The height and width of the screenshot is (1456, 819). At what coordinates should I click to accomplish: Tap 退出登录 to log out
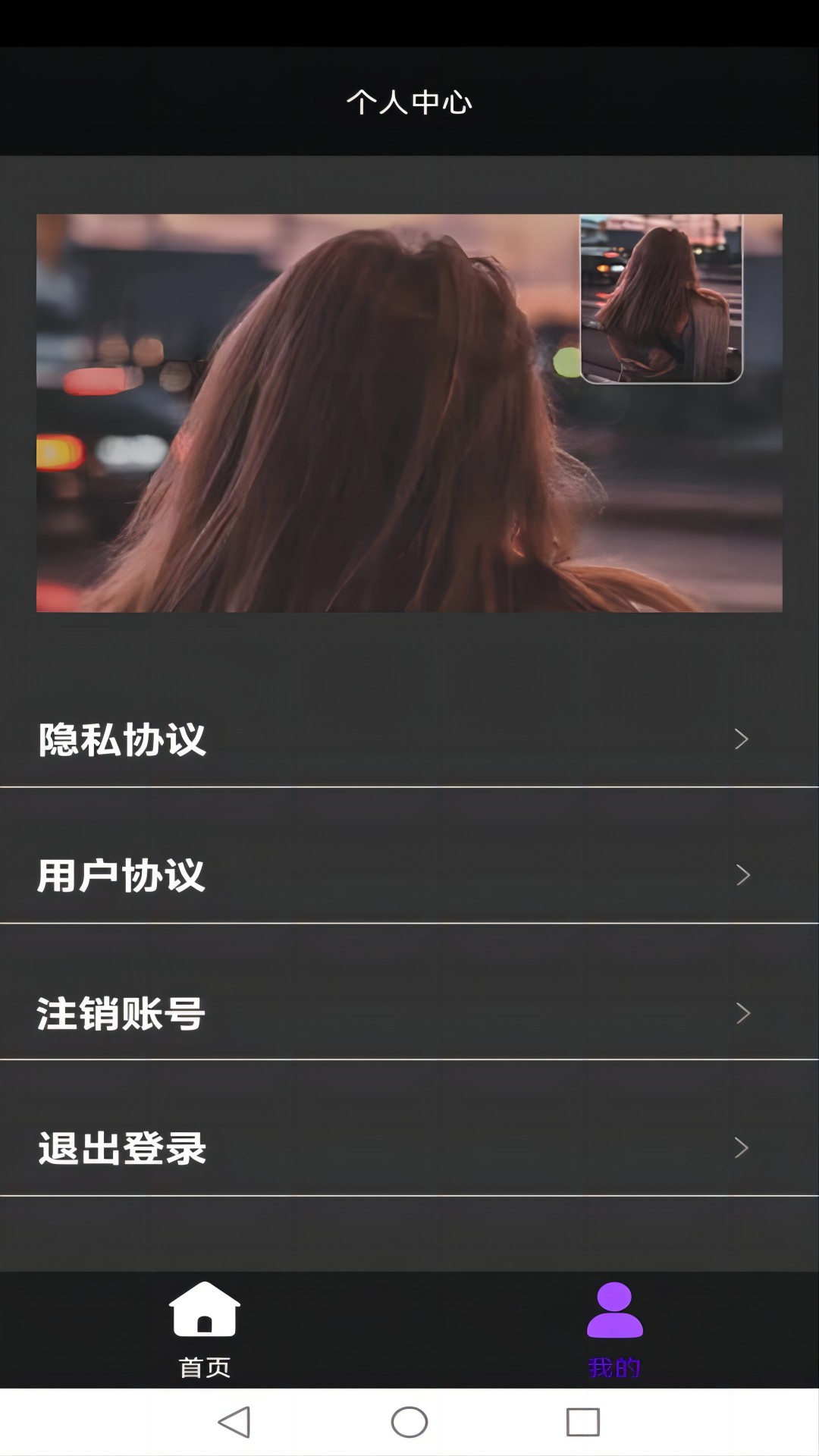point(409,1148)
